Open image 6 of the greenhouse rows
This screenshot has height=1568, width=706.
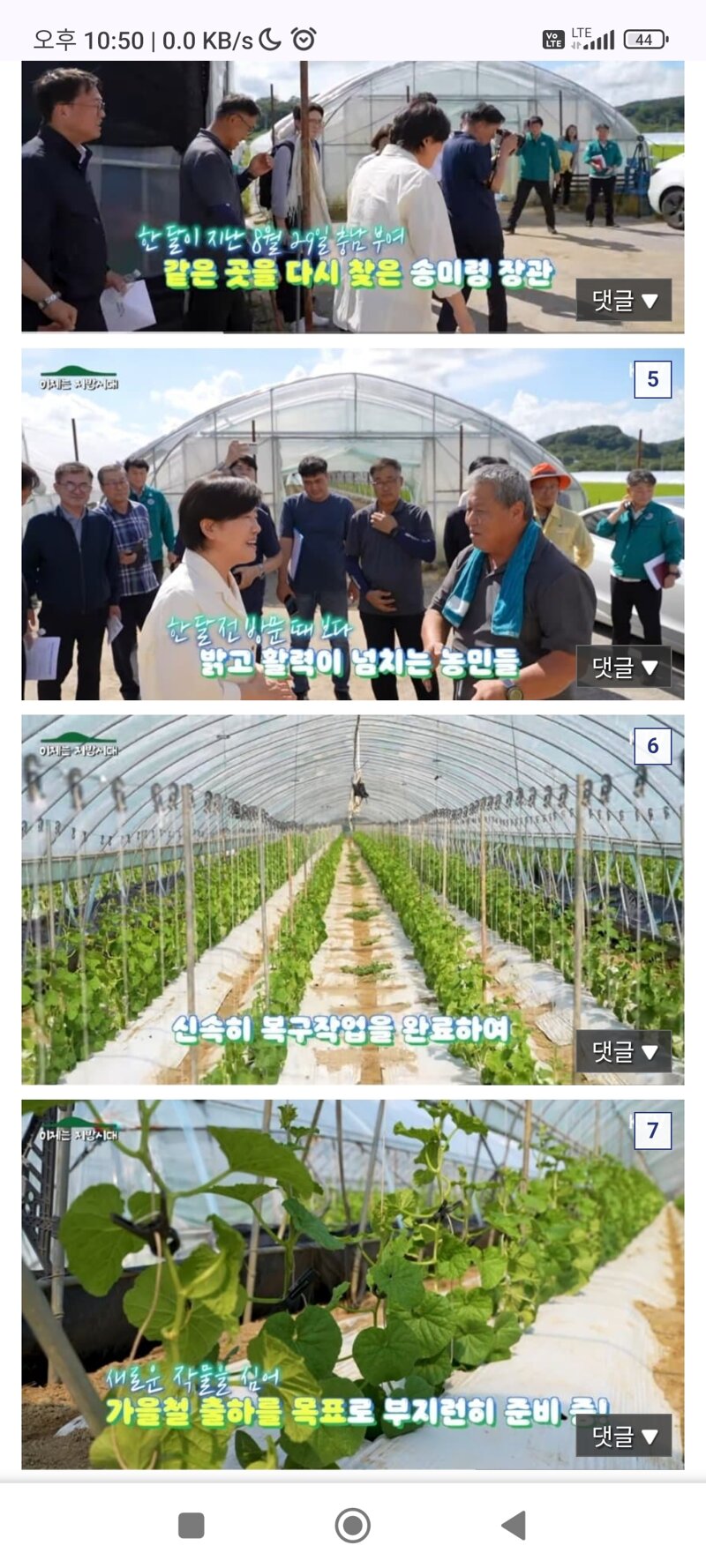(x=352, y=900)
